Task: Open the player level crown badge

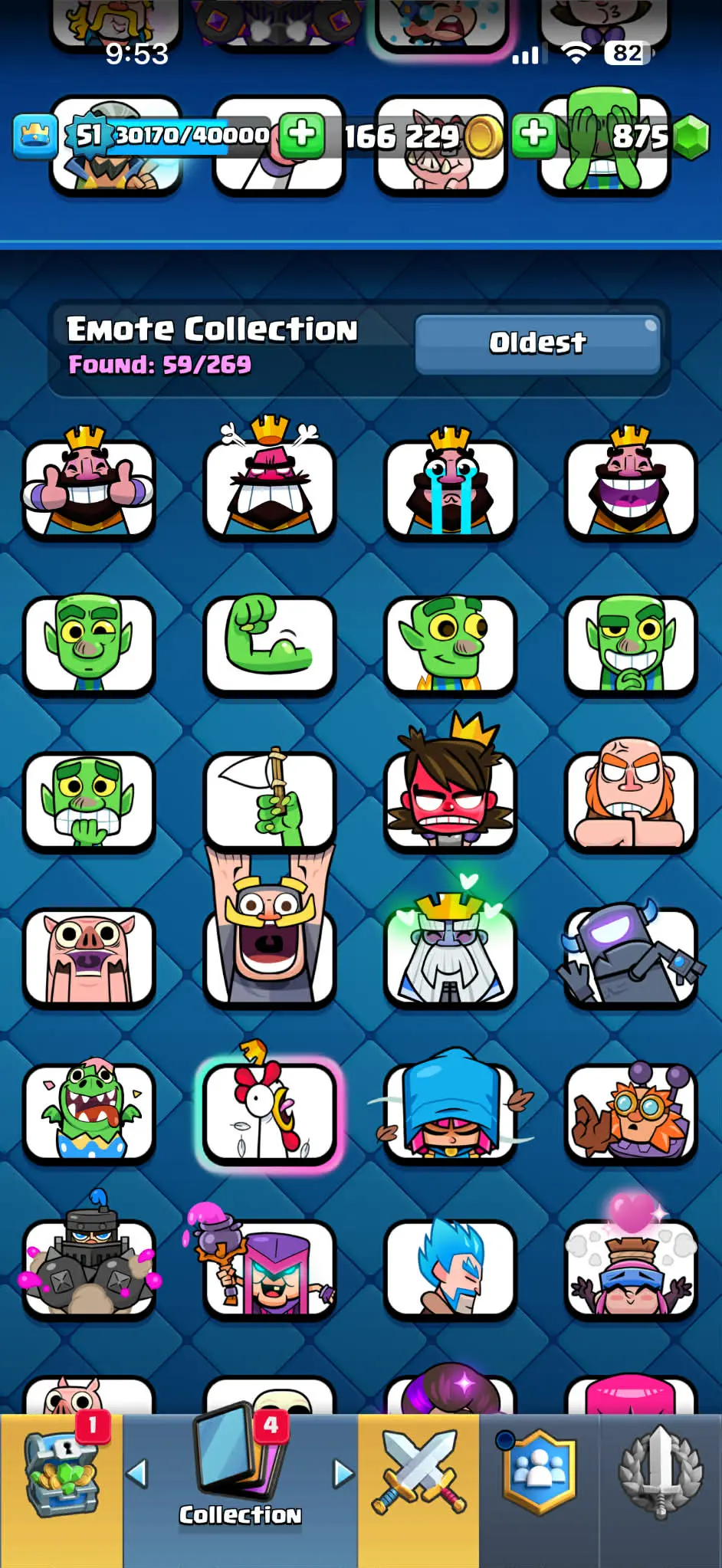Action: coord(34,136)
